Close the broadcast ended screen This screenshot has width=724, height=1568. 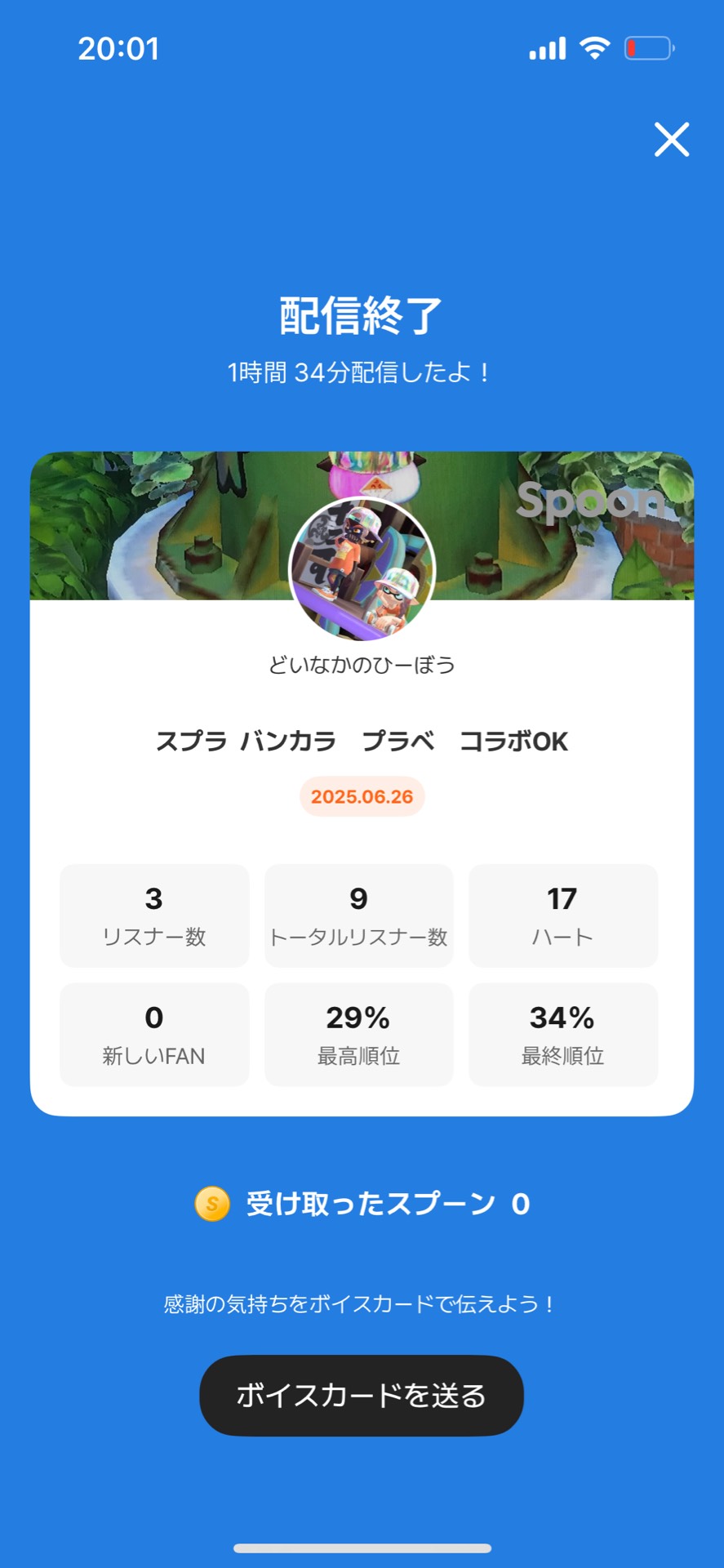[x=672, y=139]
